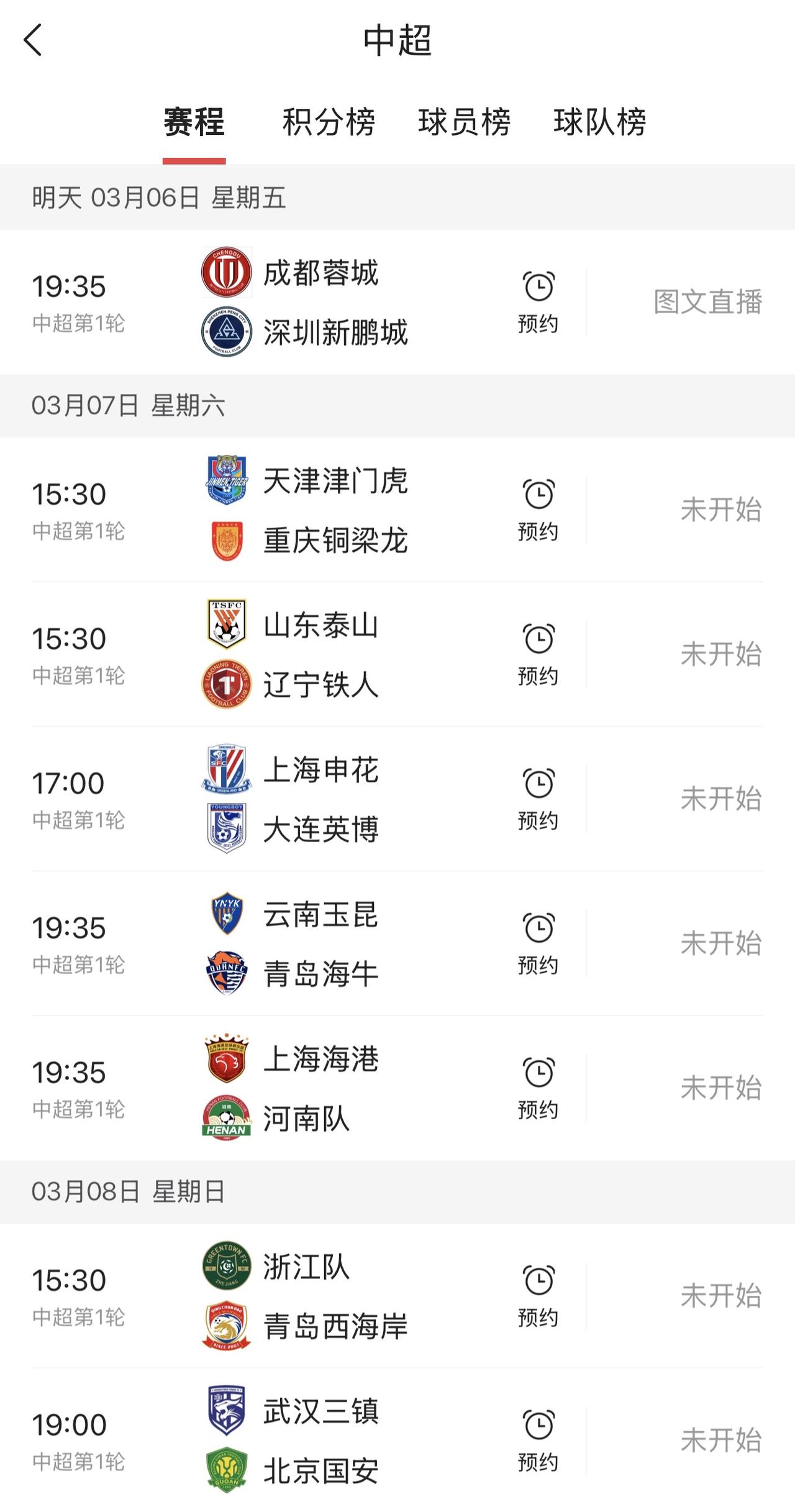Switch to the 球队榜 tab
This screenshot has width=795, height=1512.
click(599, 122)
